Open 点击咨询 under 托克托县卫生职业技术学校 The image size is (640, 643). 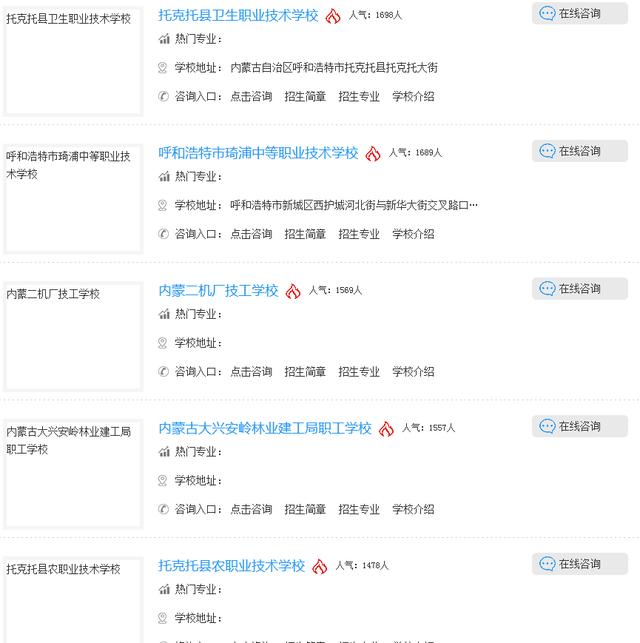point(251,96)
